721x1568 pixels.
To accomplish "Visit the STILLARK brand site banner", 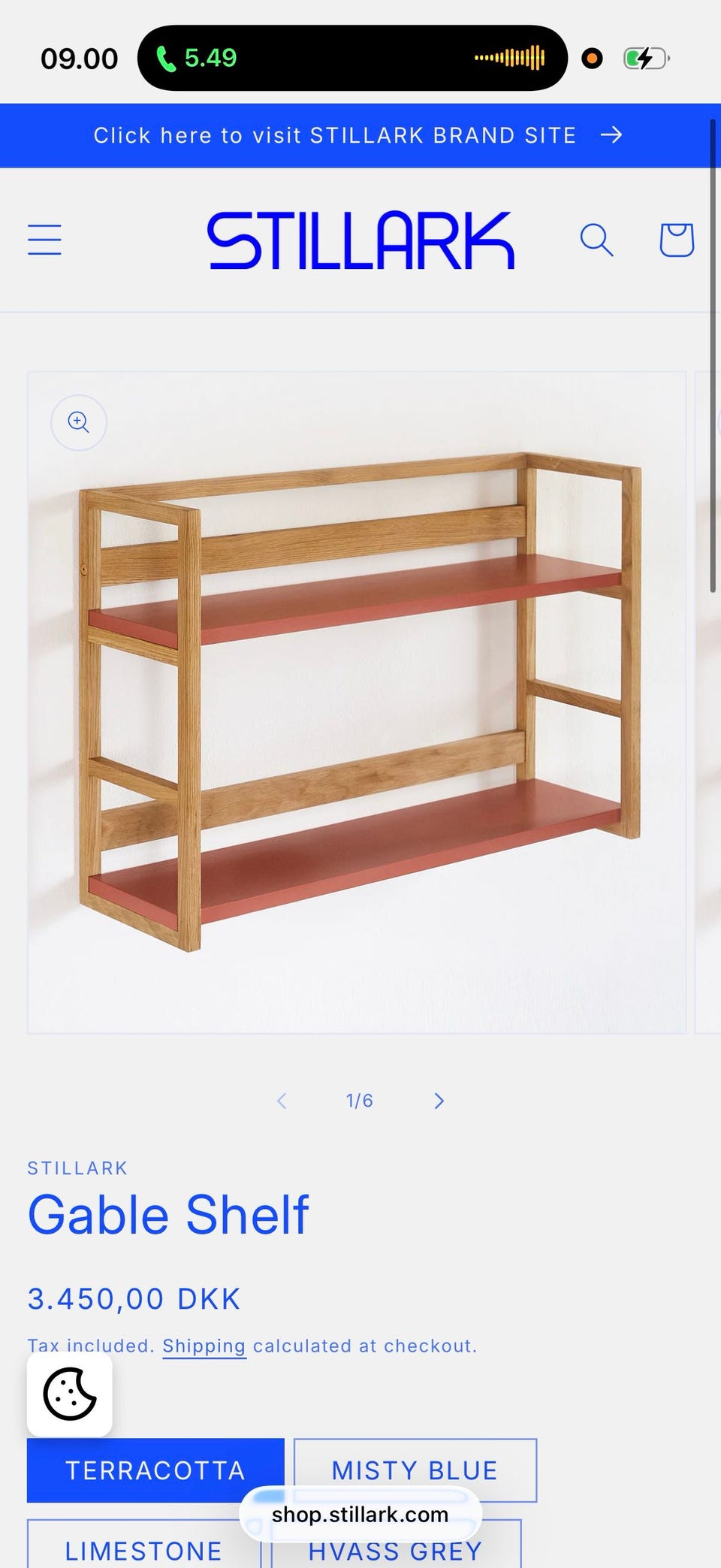I will (357, 135).
